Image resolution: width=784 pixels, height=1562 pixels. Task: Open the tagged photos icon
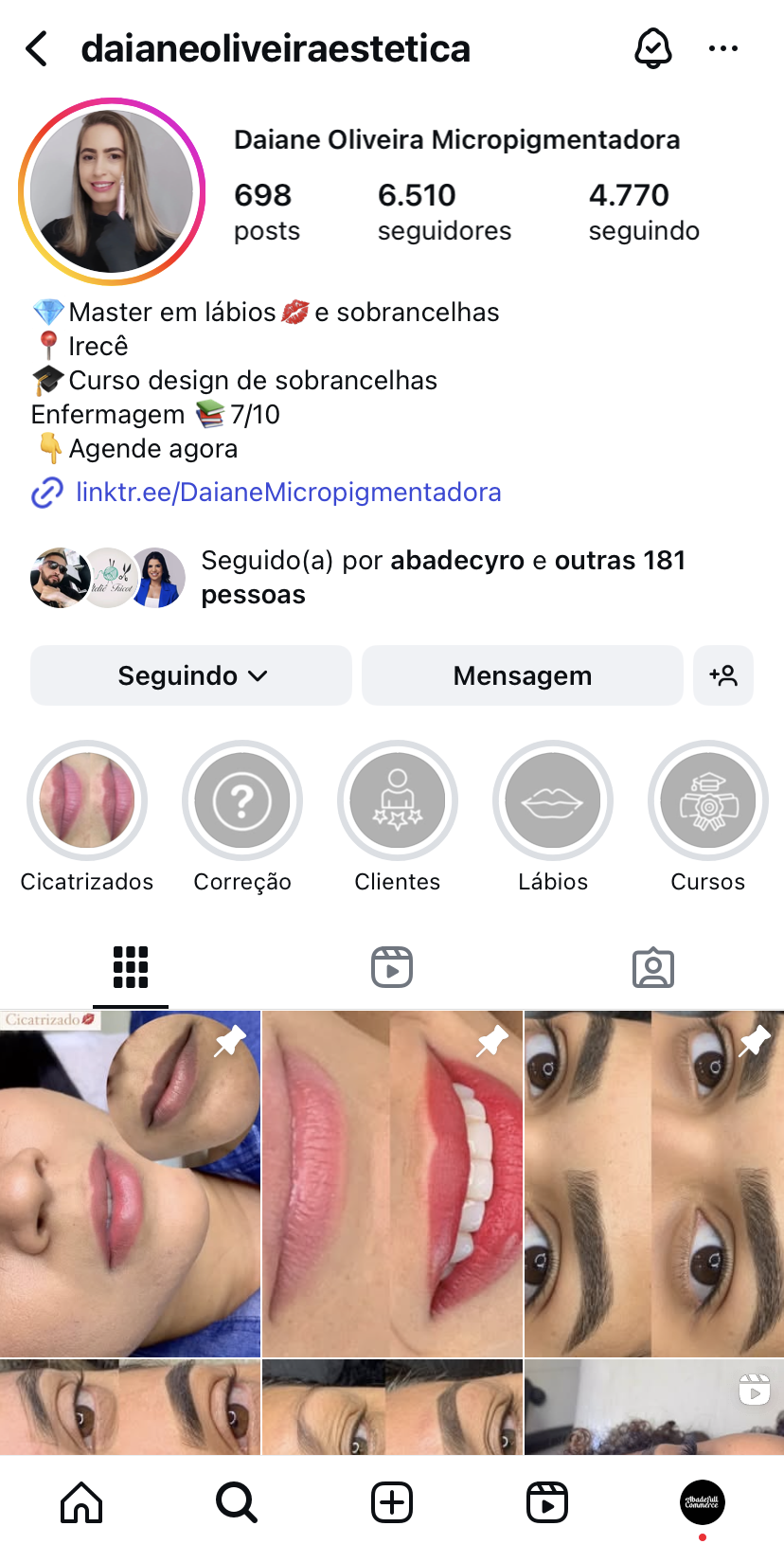(x=652, y=965)
